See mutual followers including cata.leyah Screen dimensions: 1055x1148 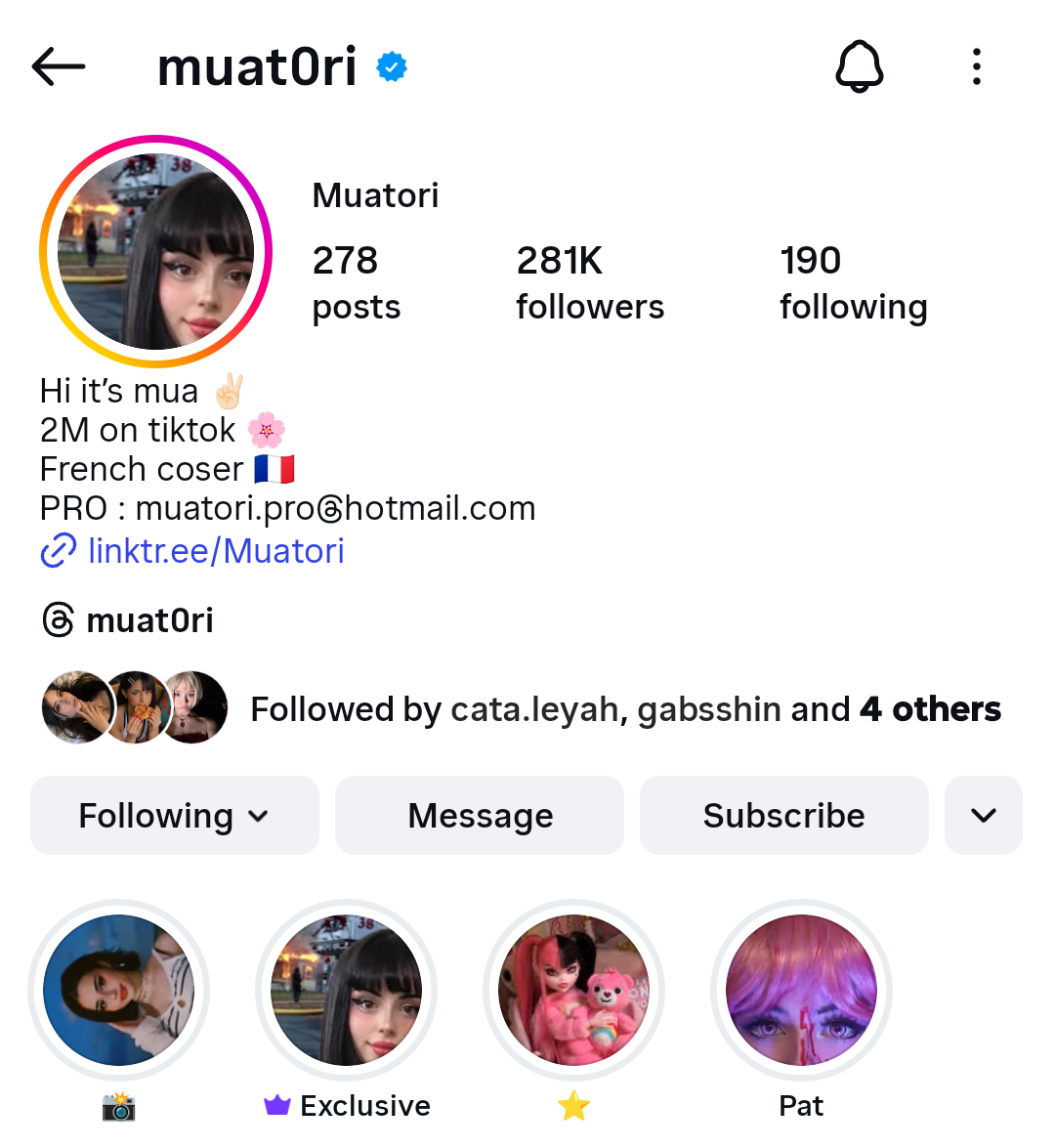pos(625,708)
